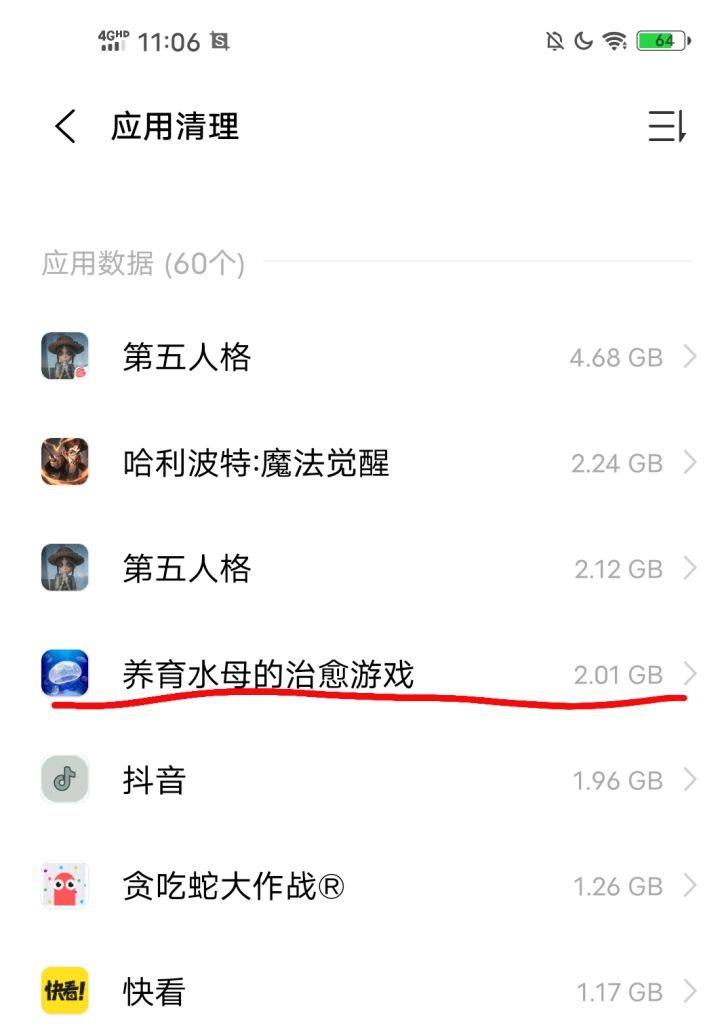
Task: Tap the 哈利波特:魔法觉醒 app icon
Action: pos(64,462)
